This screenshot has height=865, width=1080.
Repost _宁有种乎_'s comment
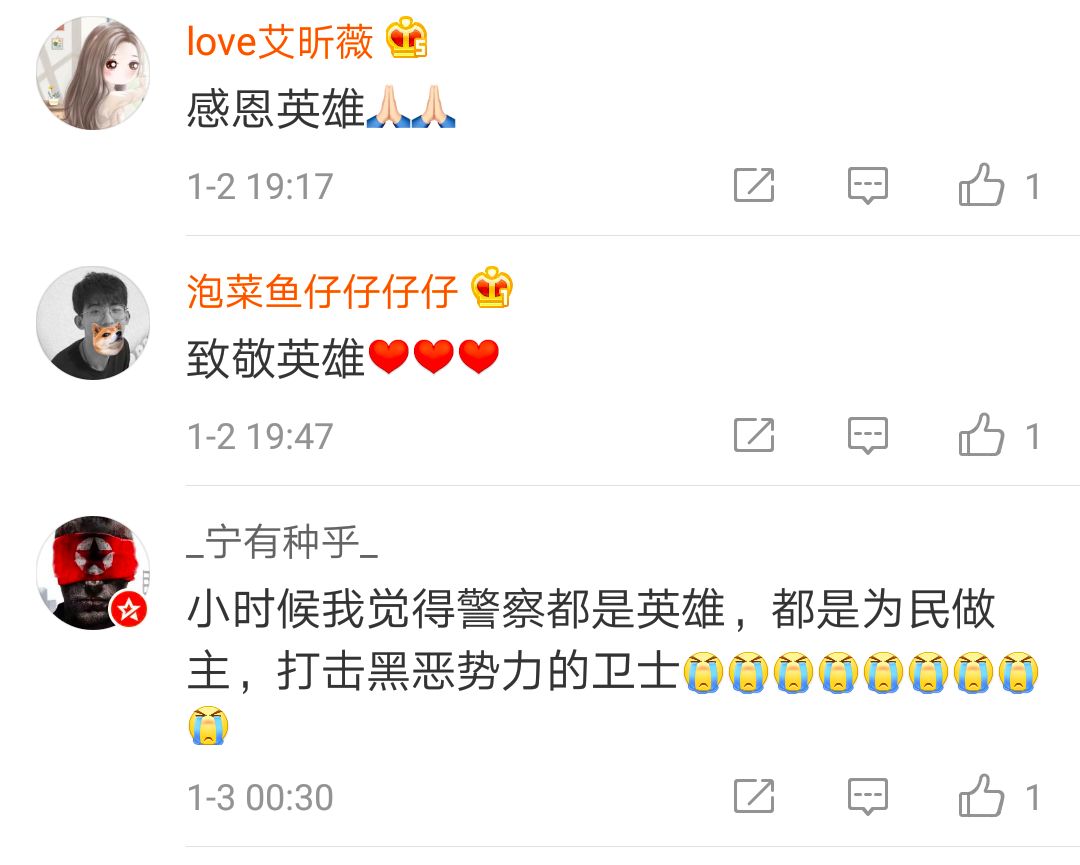pos(754,797)
